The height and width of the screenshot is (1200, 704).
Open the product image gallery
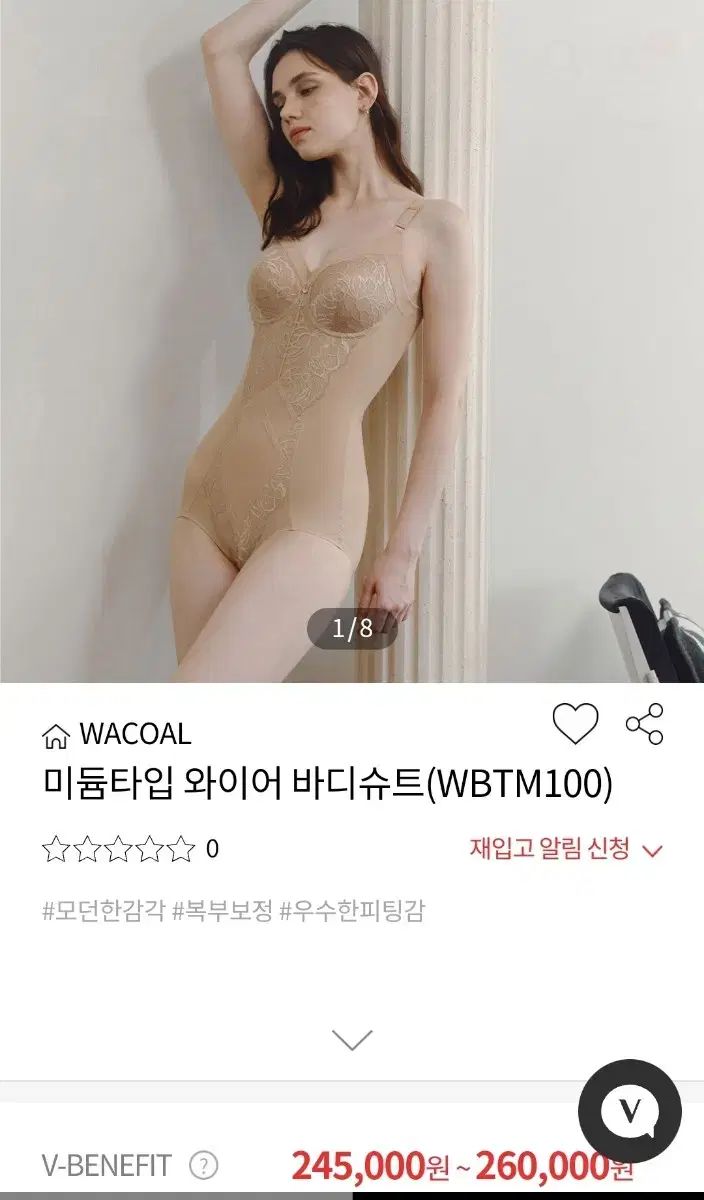[x=352, y=340]
